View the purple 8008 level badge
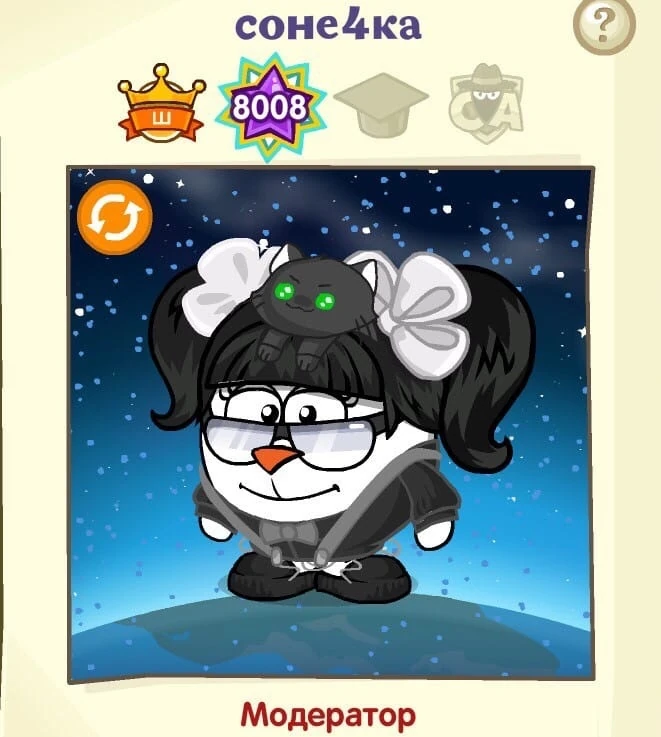Image resolution: width=661 pixels, height=737 pixels. [271, 105]
